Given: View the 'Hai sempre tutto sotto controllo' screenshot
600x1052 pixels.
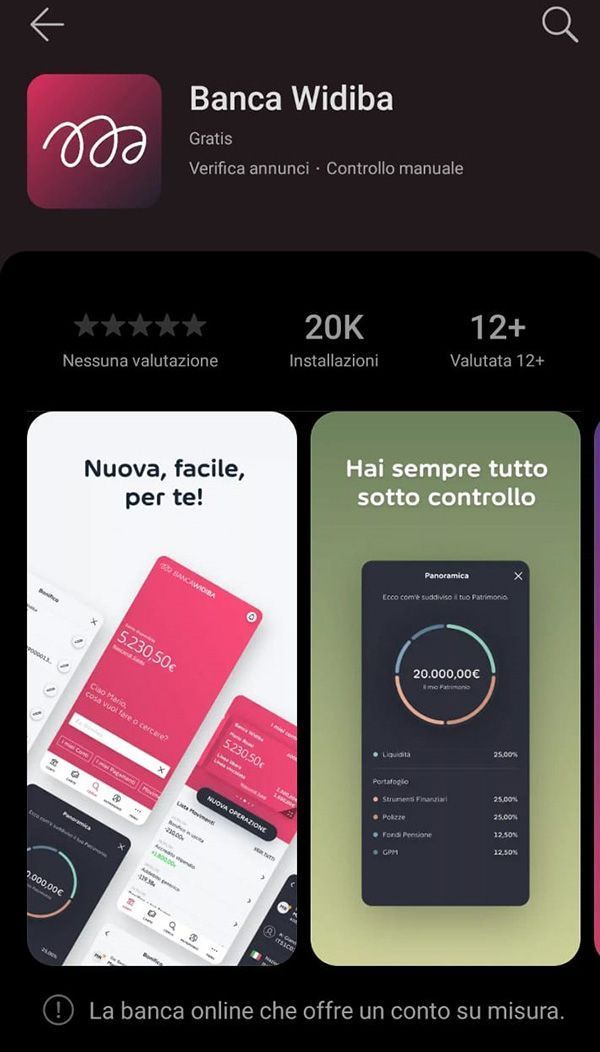Looking at the screenshot, I should click(x=445, y=690).
